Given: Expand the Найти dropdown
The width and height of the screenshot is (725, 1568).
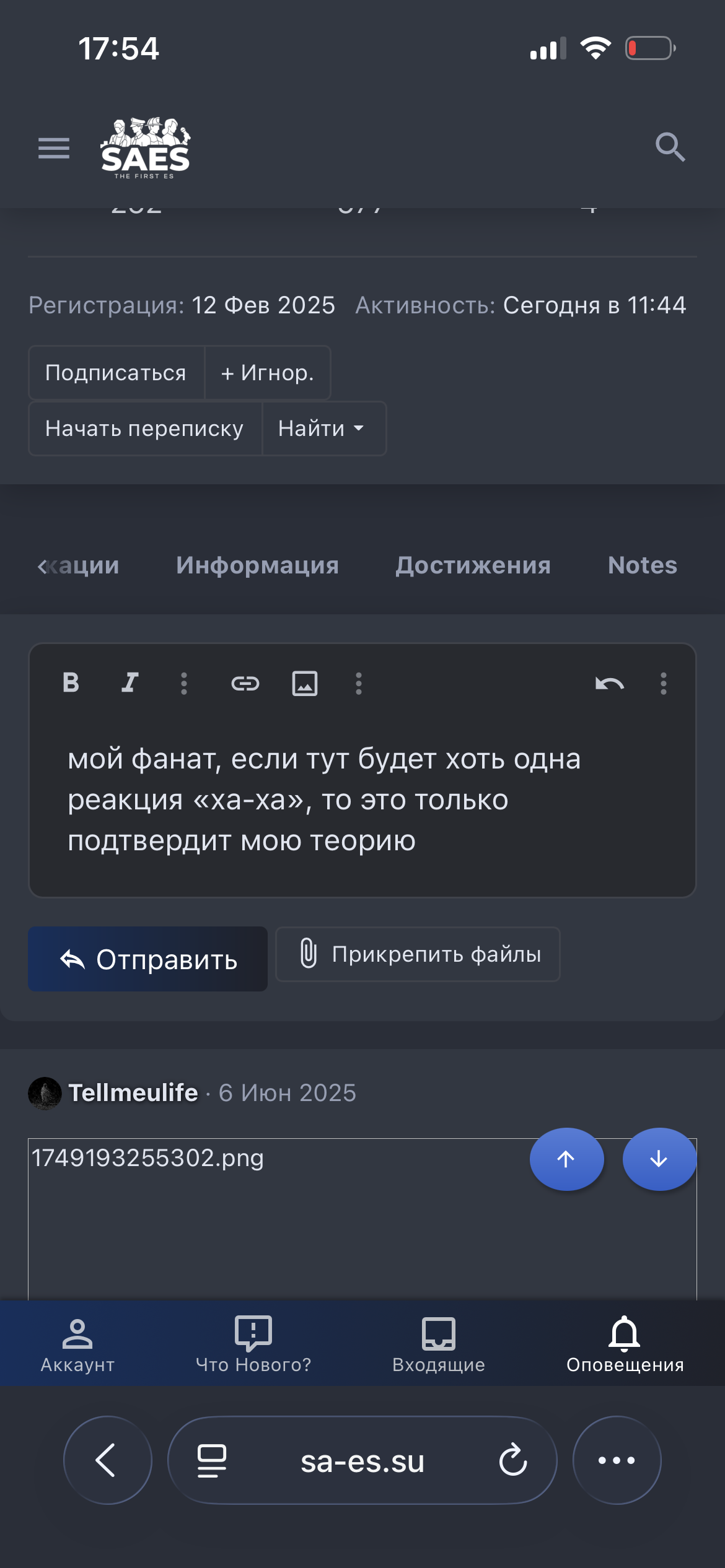Looking at the screenshot, I should click(x=322, y=429).
